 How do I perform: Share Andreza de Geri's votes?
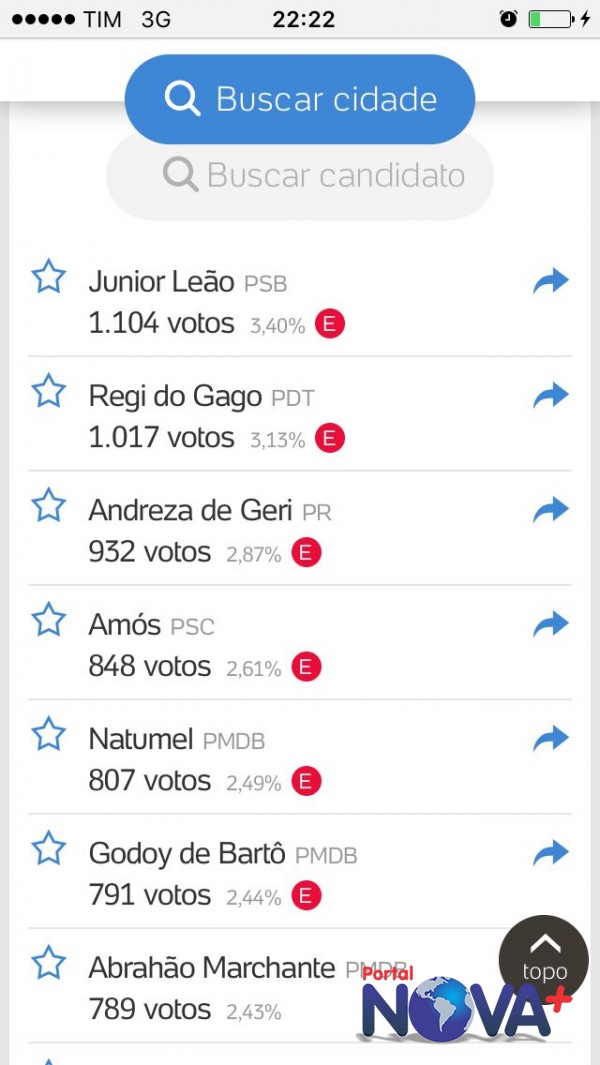tap(550, 509)
